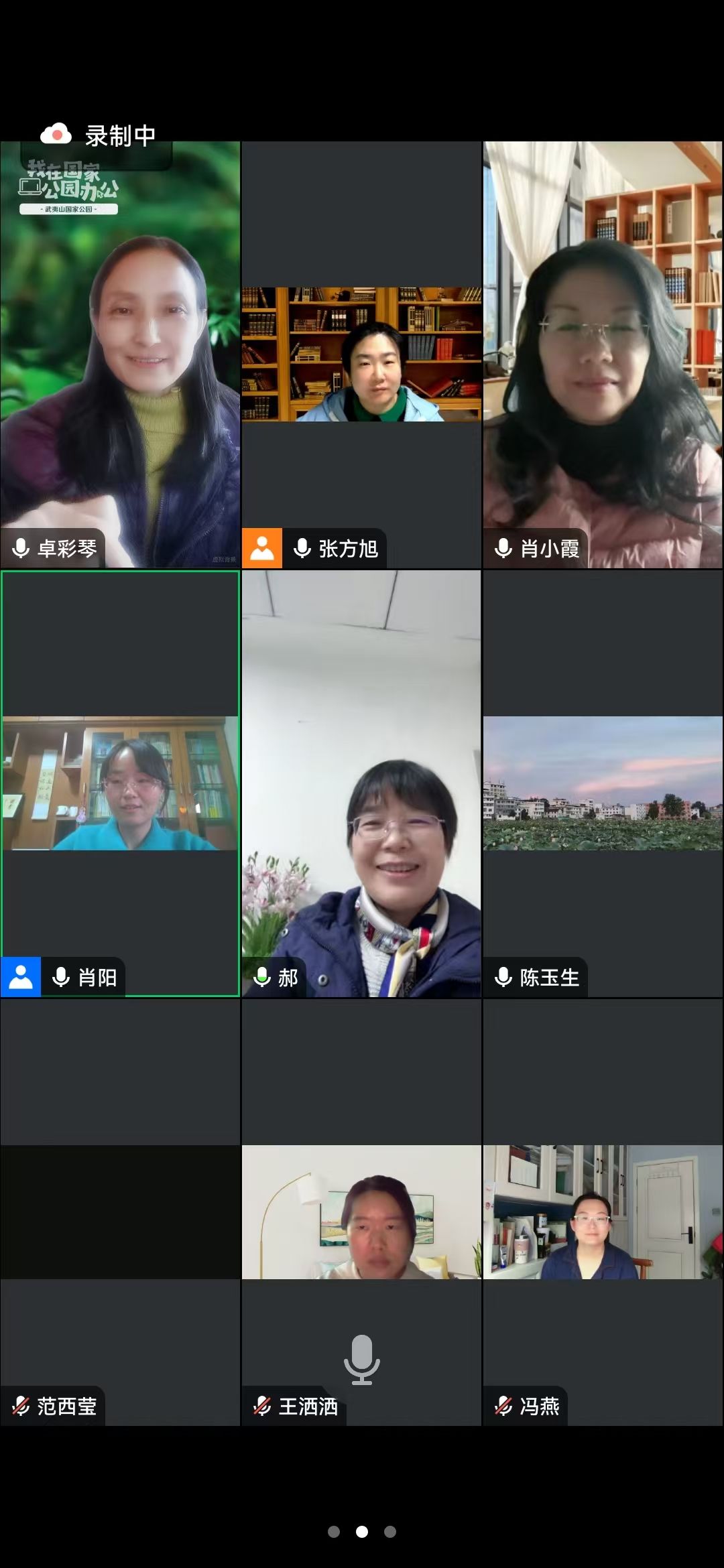
Task: Open 肖小霞's video tile
Action: [603, 355]
